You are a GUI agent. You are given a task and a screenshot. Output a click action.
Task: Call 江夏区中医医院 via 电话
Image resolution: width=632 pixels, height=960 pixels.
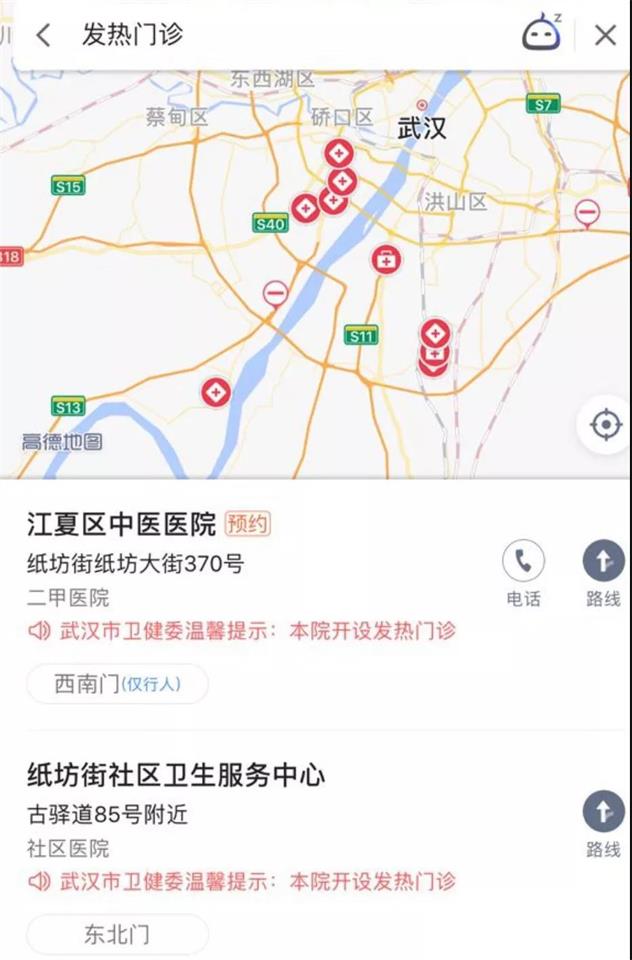pyautogui.click(x=523, y=572)
